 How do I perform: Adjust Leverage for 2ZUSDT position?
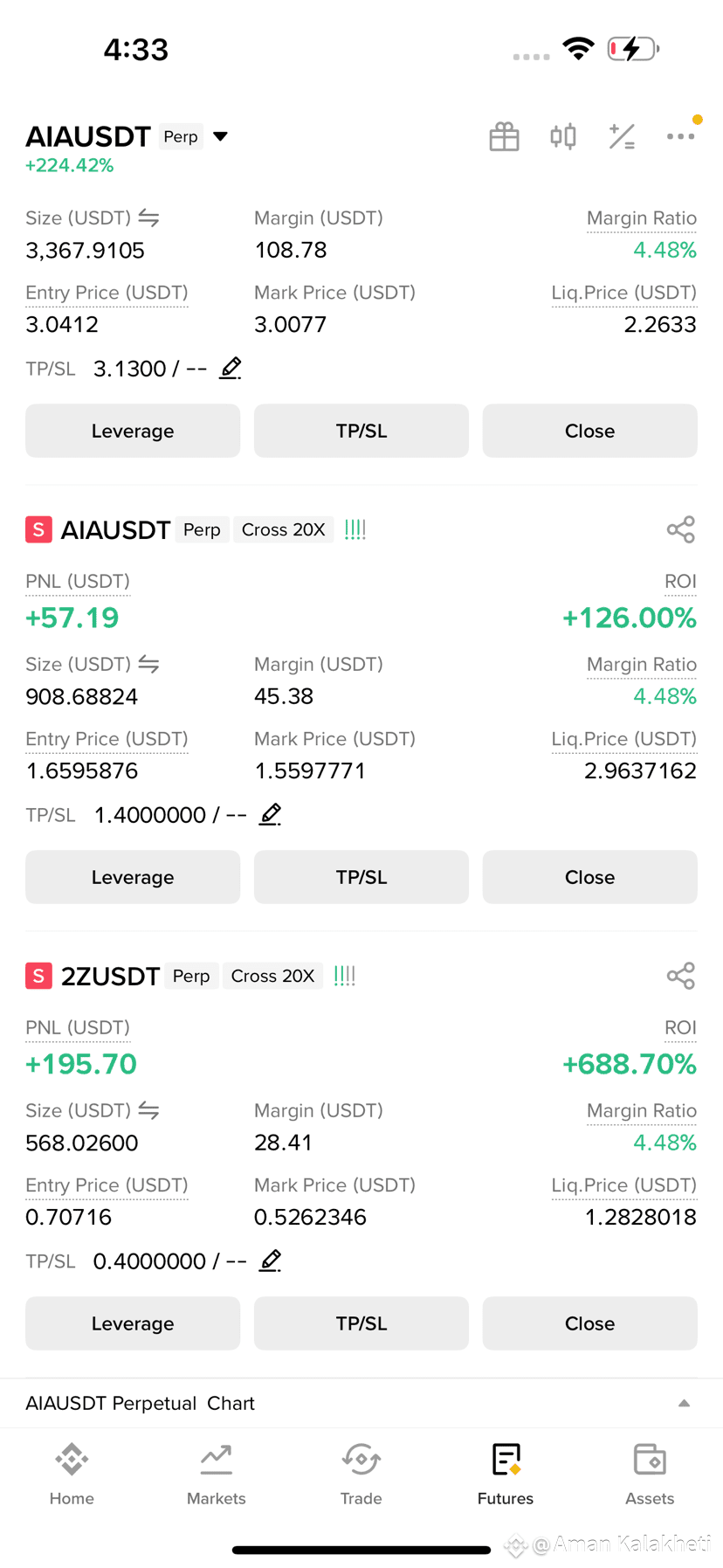coord(133,1323)
